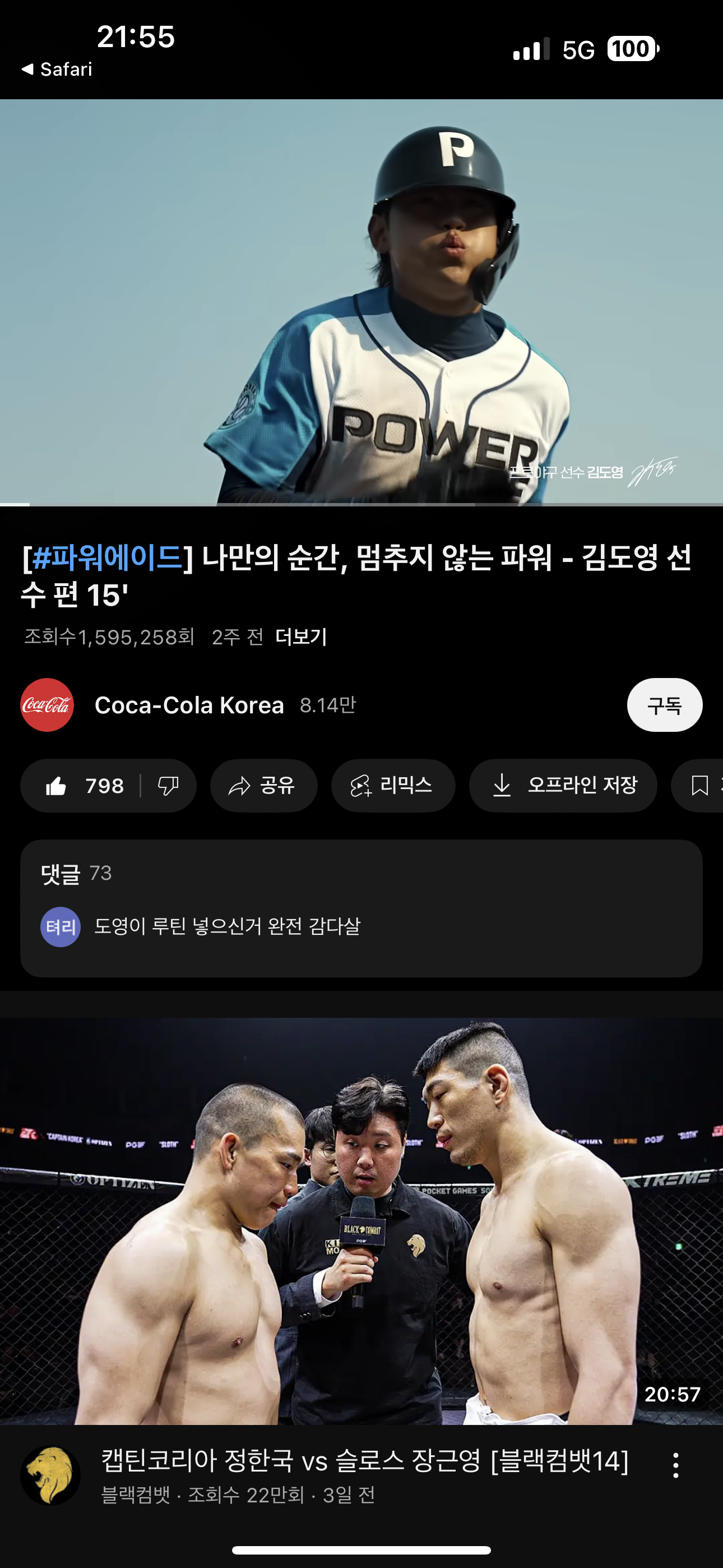
Task: Play 캡틴코리아 정한국 vs 슬로스 장근영 video
Action: click(361, 1220)
